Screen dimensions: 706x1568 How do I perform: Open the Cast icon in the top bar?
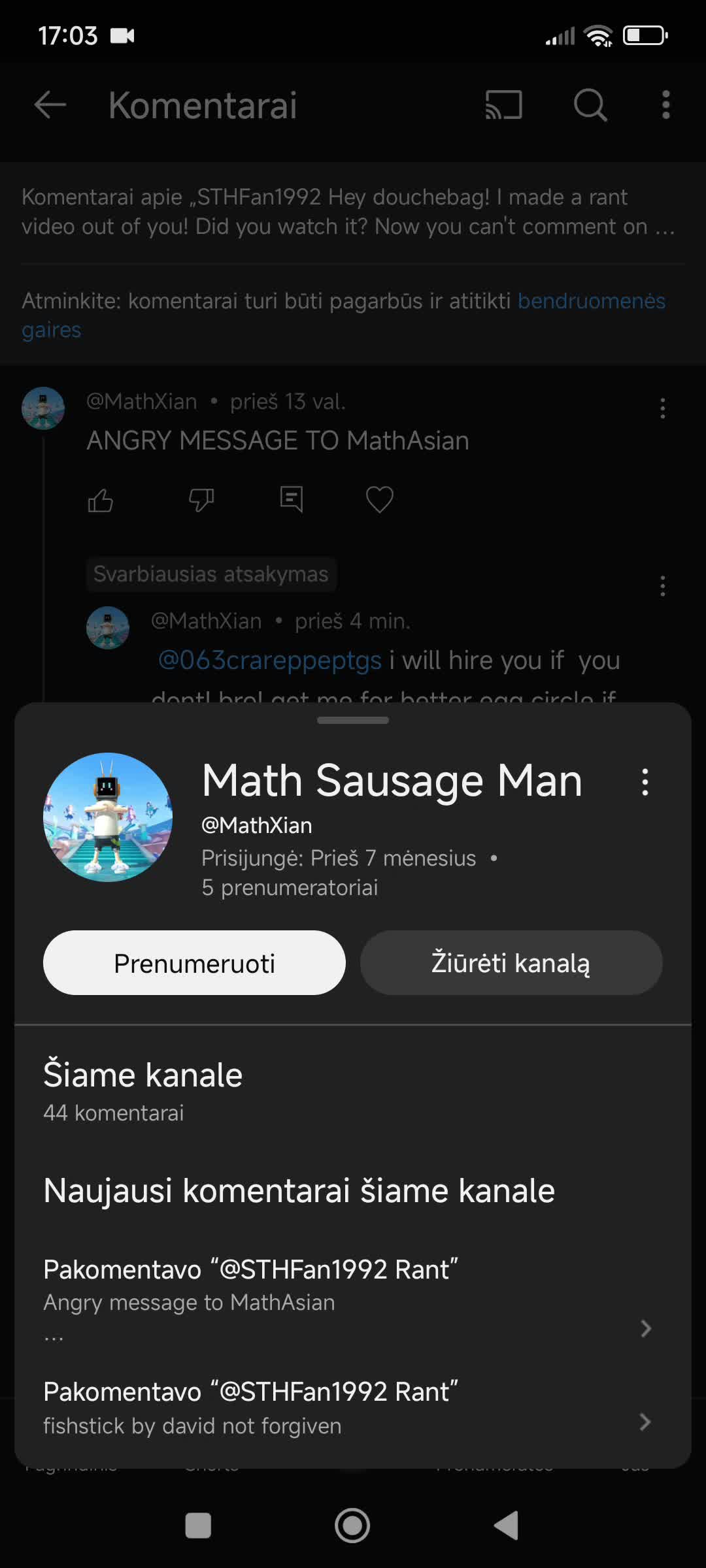tap(503, 105)
